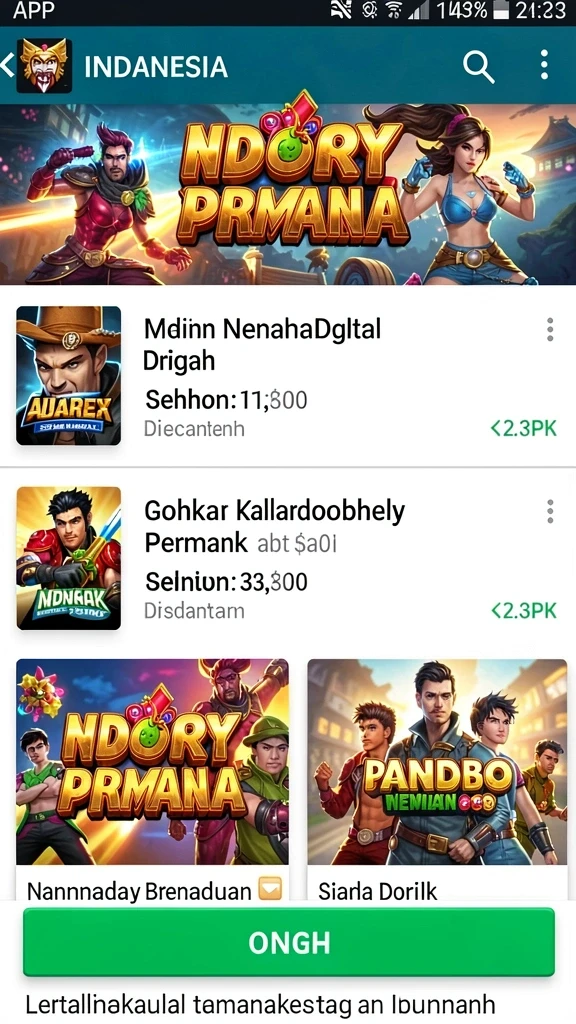Open options for Gohkar Kallardoobhely
Viewport: 576px width, 1024px height.
coord(550,511)
